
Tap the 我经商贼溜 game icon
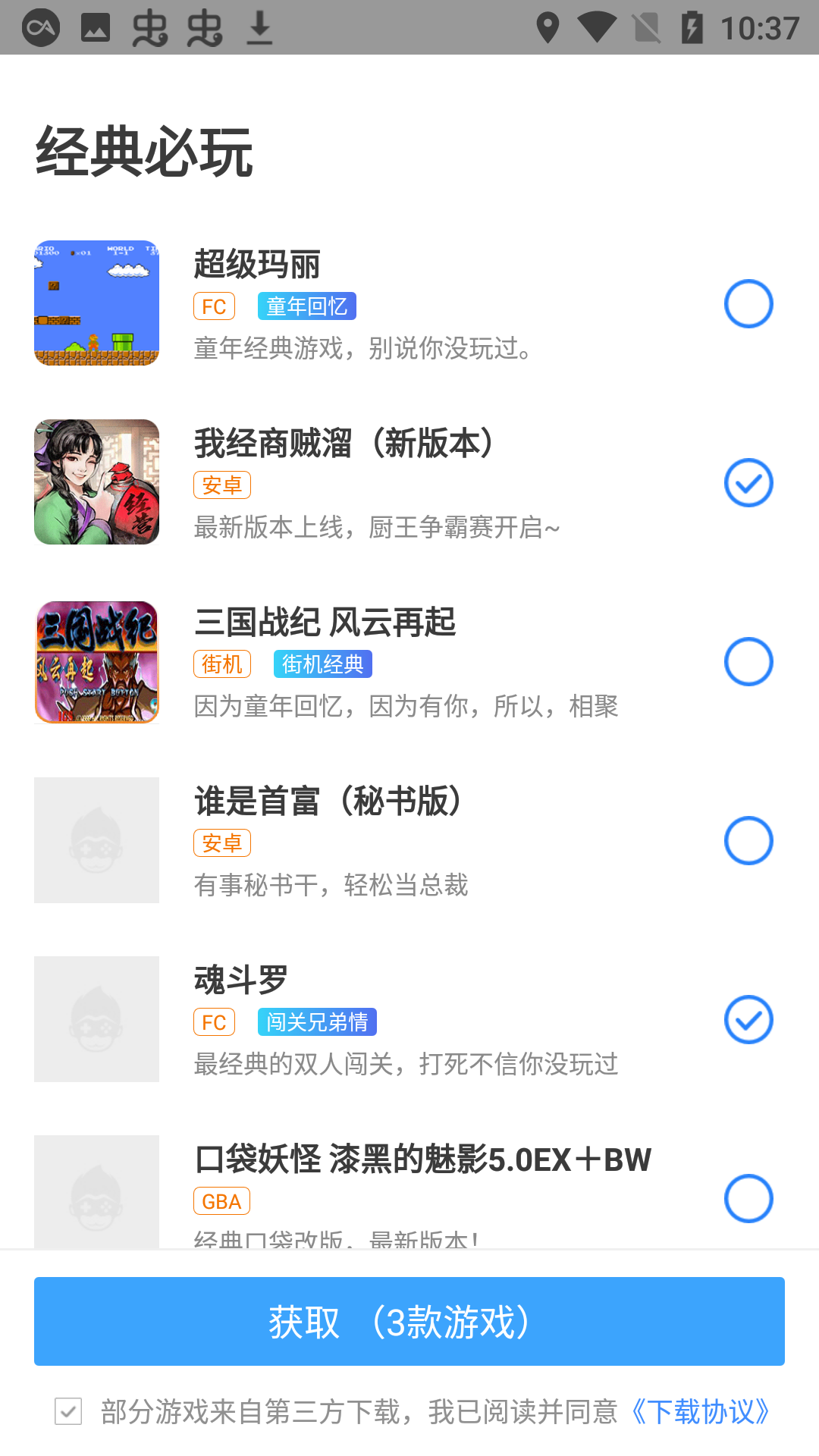tap(96, 482)
